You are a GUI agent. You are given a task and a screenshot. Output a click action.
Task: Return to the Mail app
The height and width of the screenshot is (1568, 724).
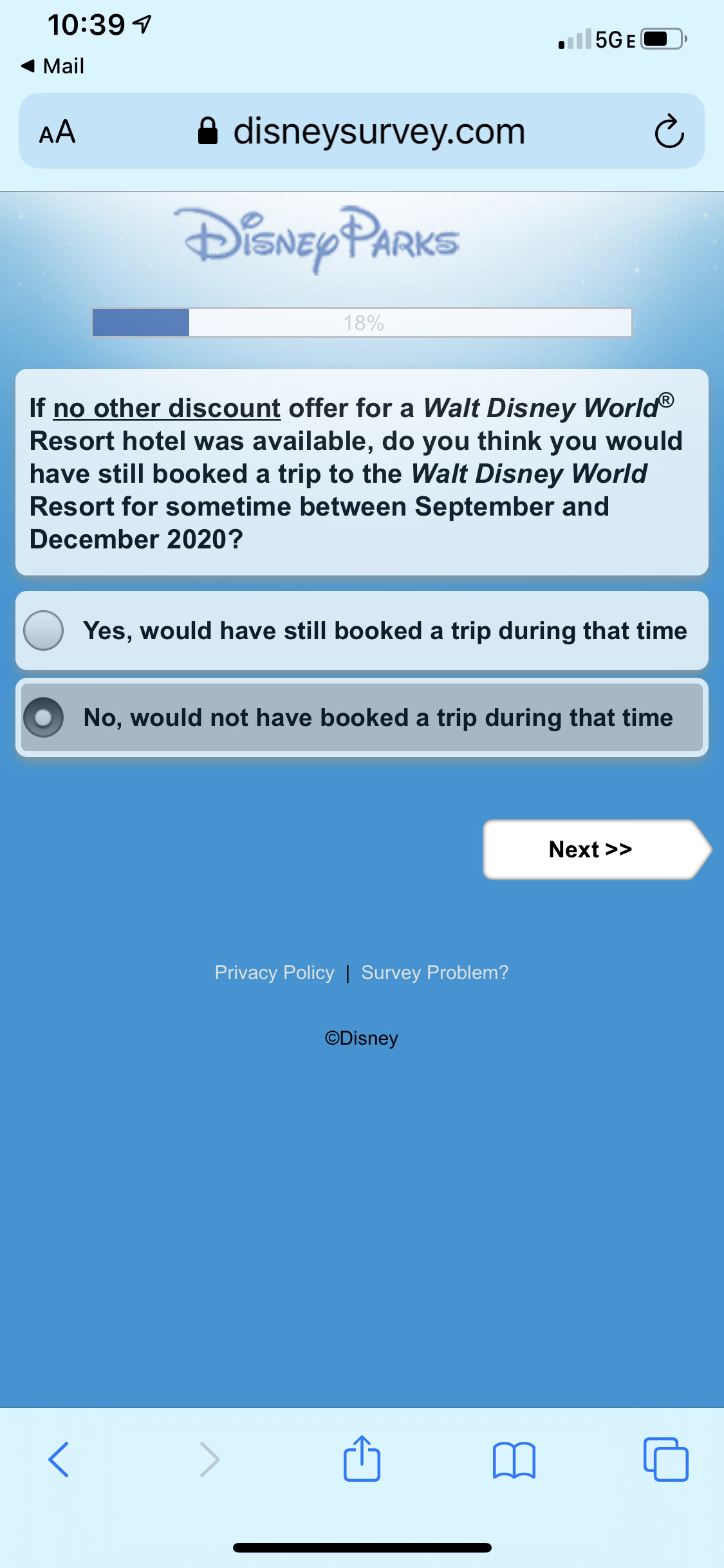(x=53, y=66)
